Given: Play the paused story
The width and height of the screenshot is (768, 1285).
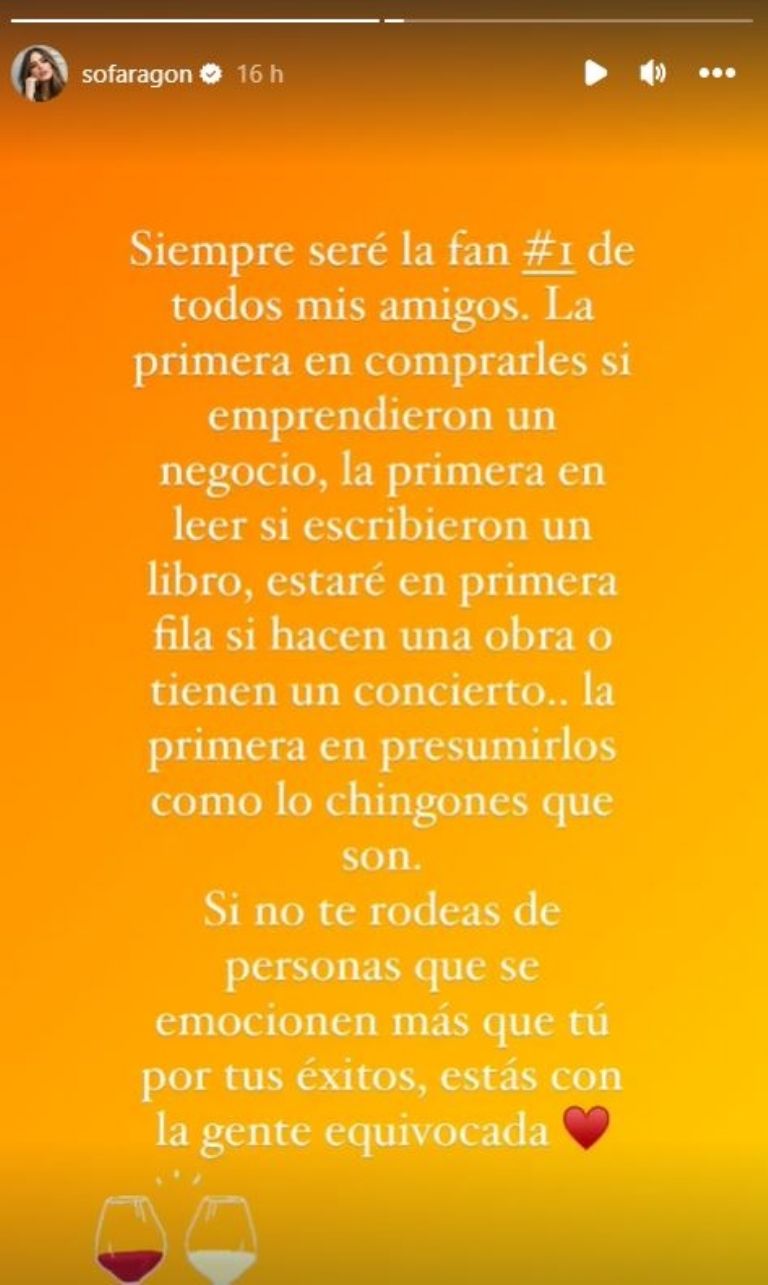Looking at the screenshot, I should (x=595, y=73).
